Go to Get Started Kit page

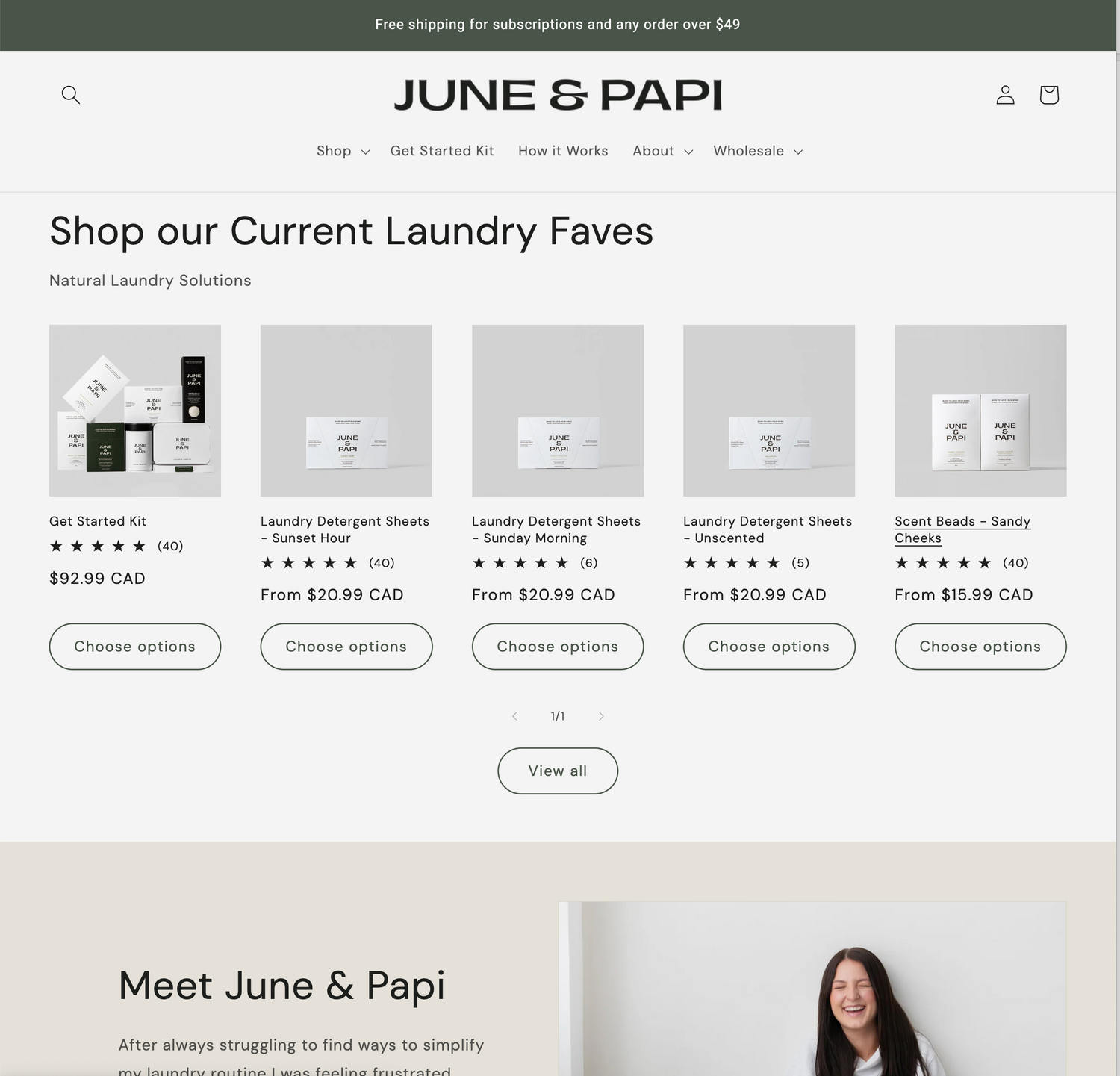pos(442,151)
